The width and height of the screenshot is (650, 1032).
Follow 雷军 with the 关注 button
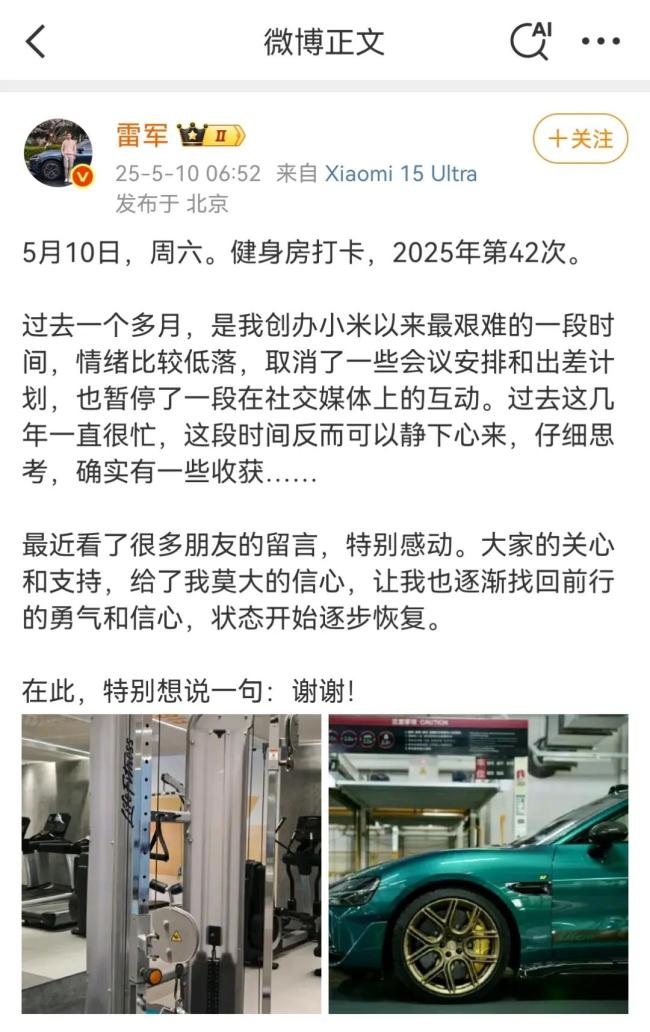pos(580,139)
